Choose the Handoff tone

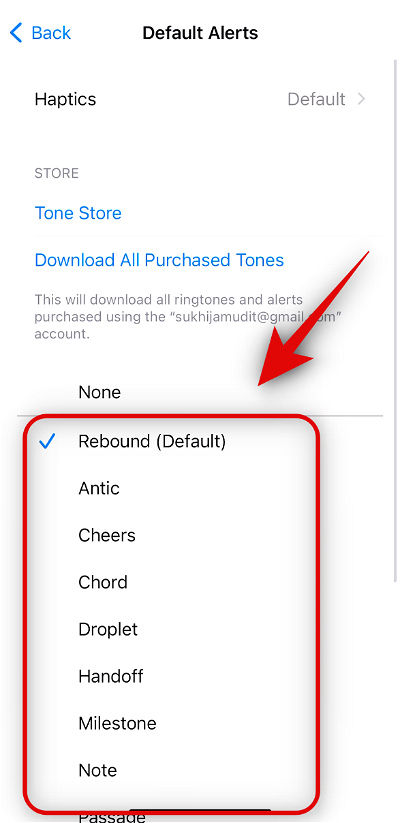click(x=200, y=677)
